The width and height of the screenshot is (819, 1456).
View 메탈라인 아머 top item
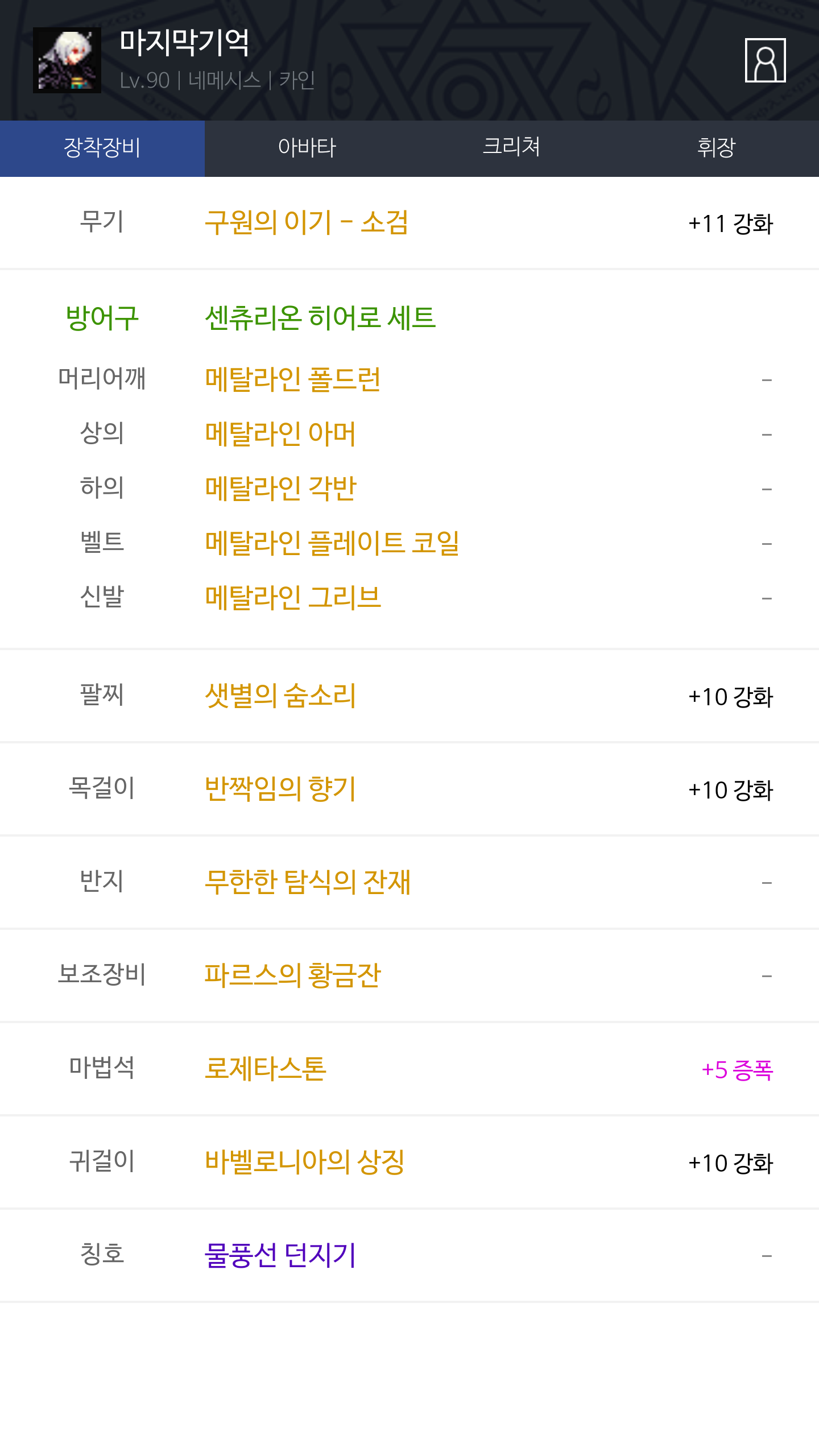click(x=280, y=434)
